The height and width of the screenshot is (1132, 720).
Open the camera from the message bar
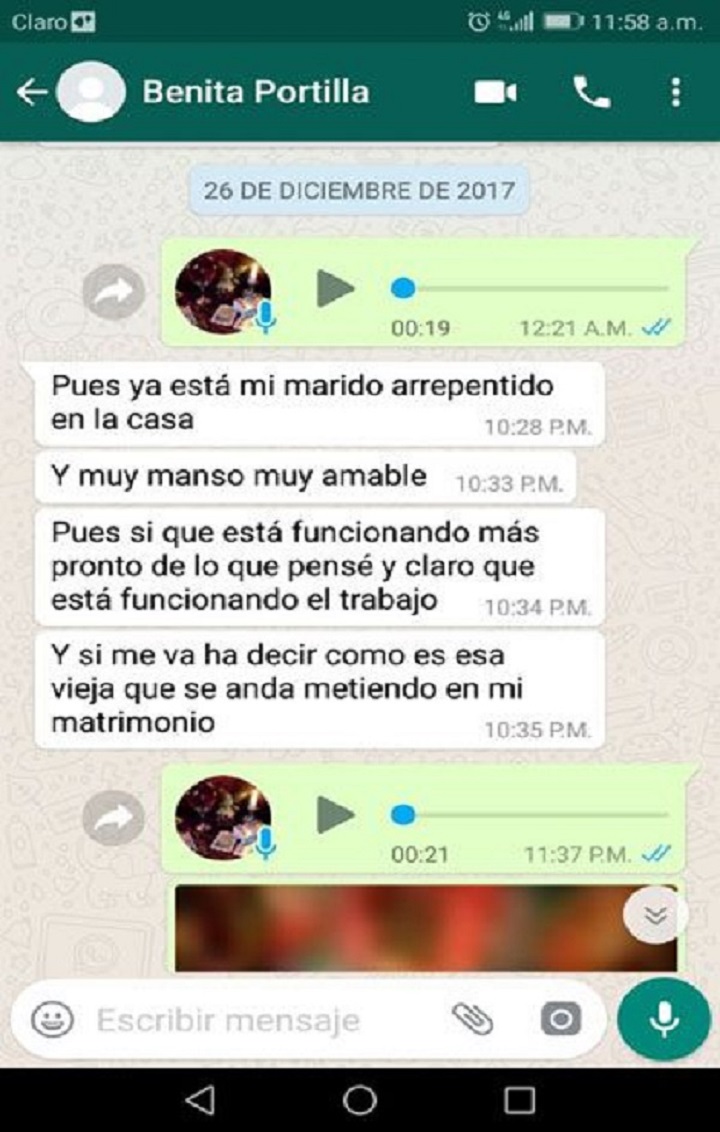[x=560, y=1019]
